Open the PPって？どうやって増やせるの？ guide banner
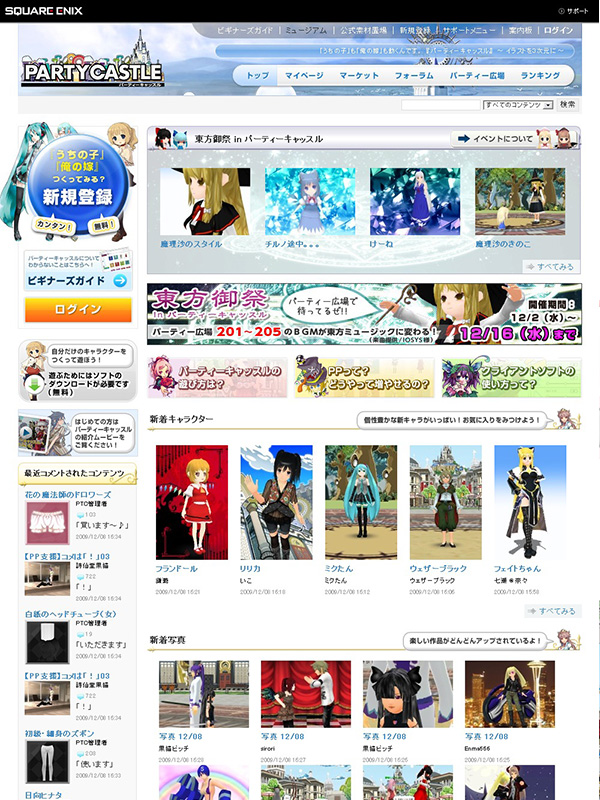 click(x=363, y=377)
